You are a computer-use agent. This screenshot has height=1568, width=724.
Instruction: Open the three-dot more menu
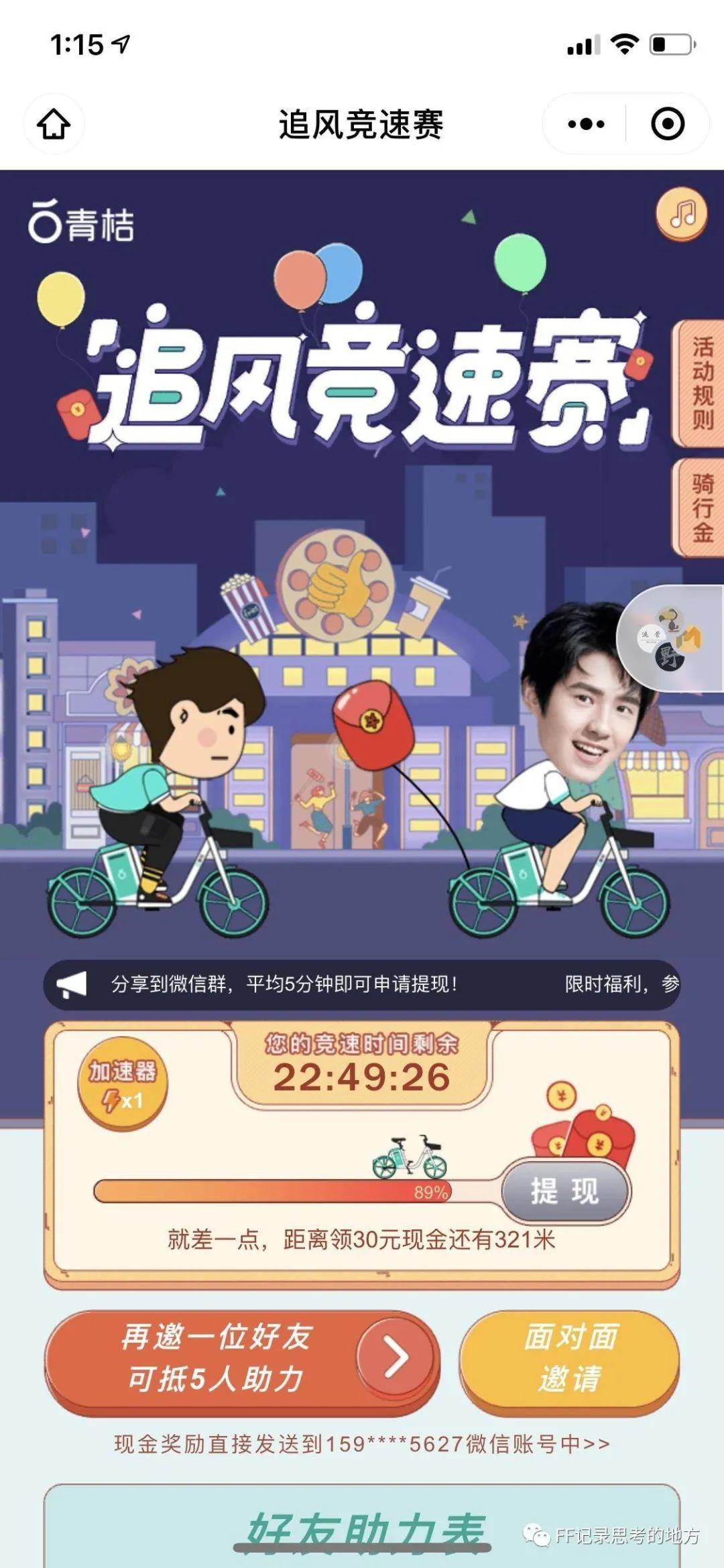click(x=585, y=124)
